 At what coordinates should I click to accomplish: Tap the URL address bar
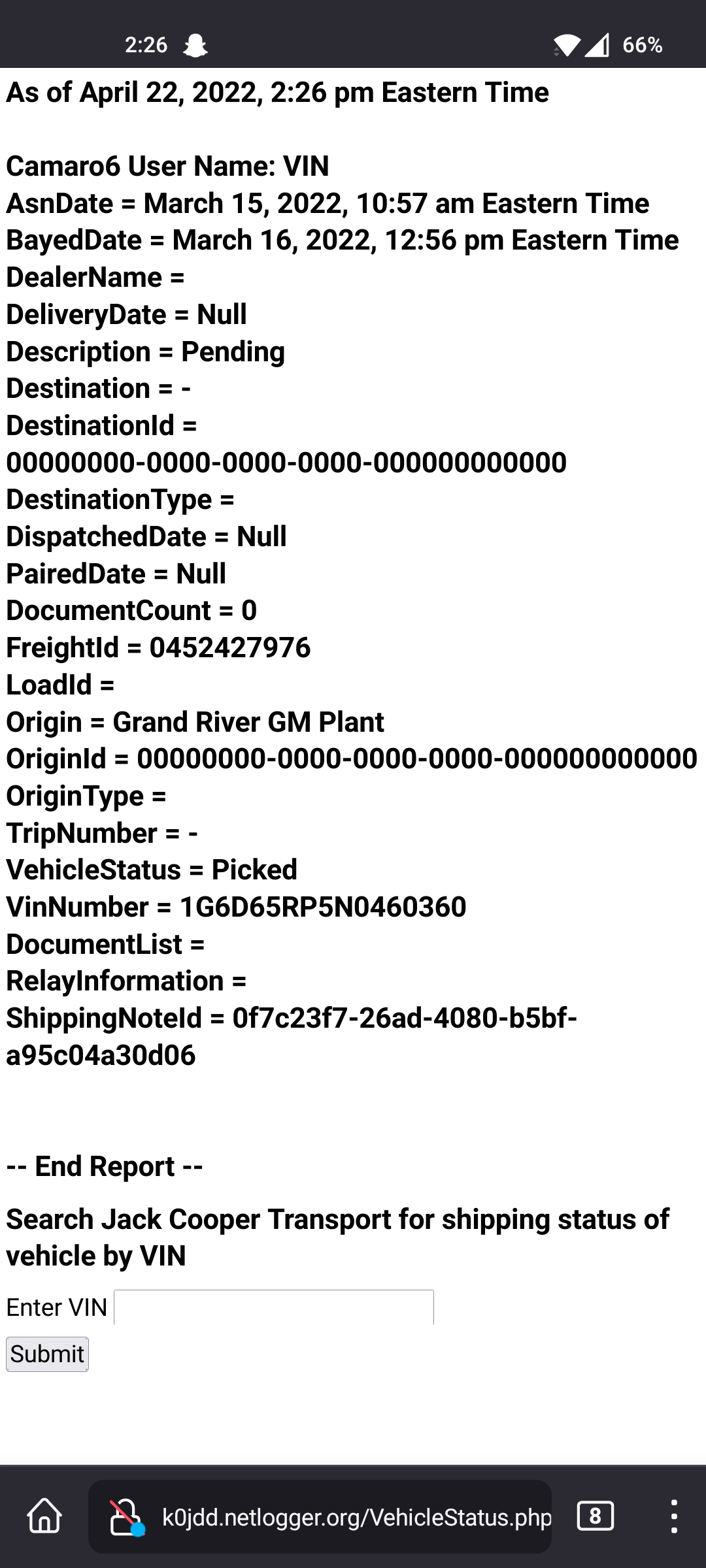point(356,1516)
